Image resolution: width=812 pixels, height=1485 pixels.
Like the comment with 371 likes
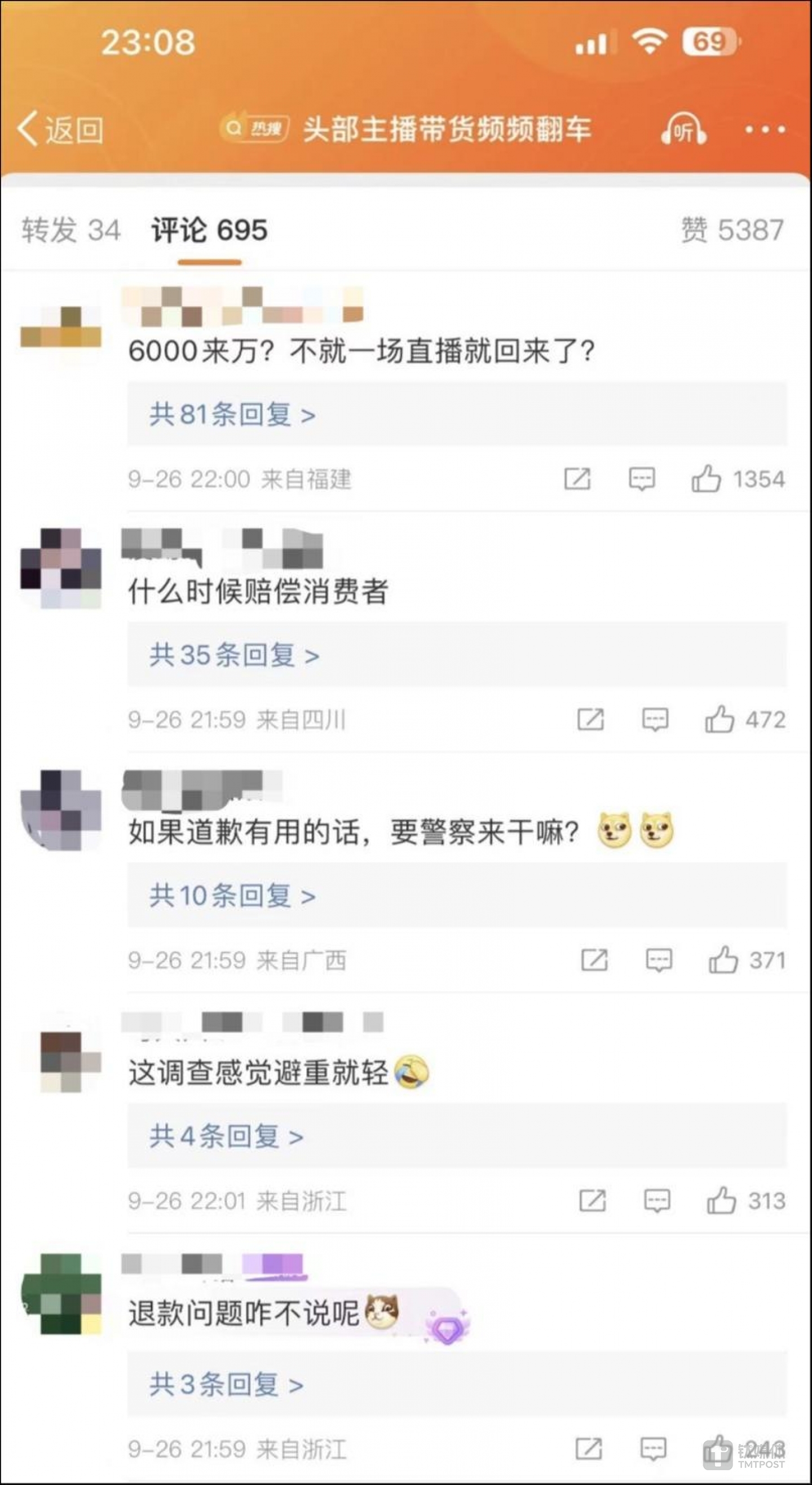[725, 959]
